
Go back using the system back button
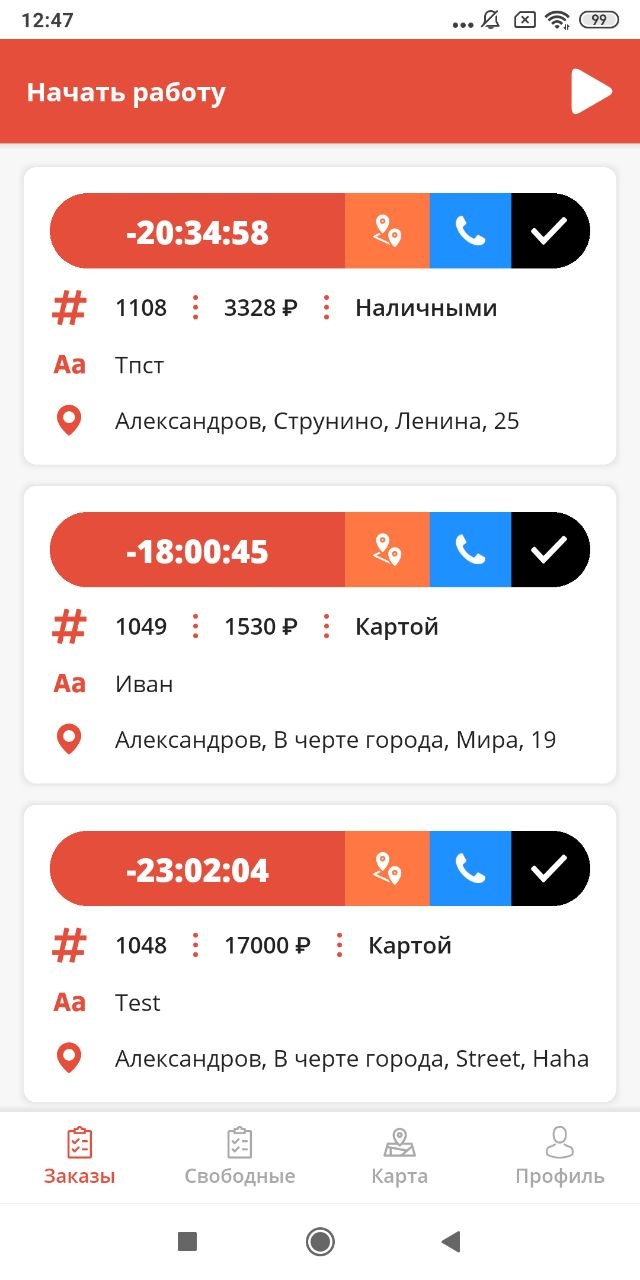[x=451, y=1242]
